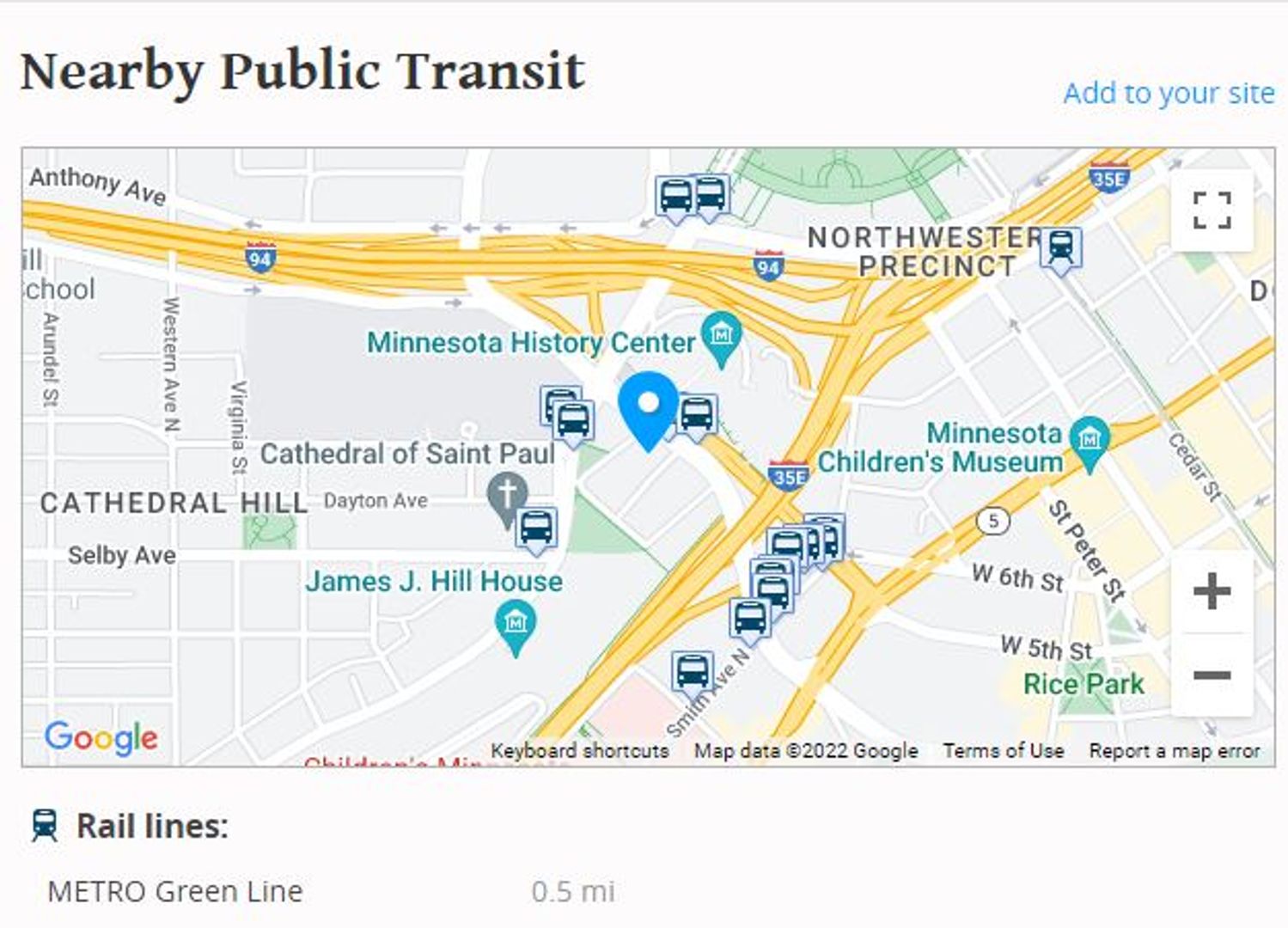1288x928 pixels.
Task: Select the Minnesota Children's Museum marker
Action: (1090, 440)
